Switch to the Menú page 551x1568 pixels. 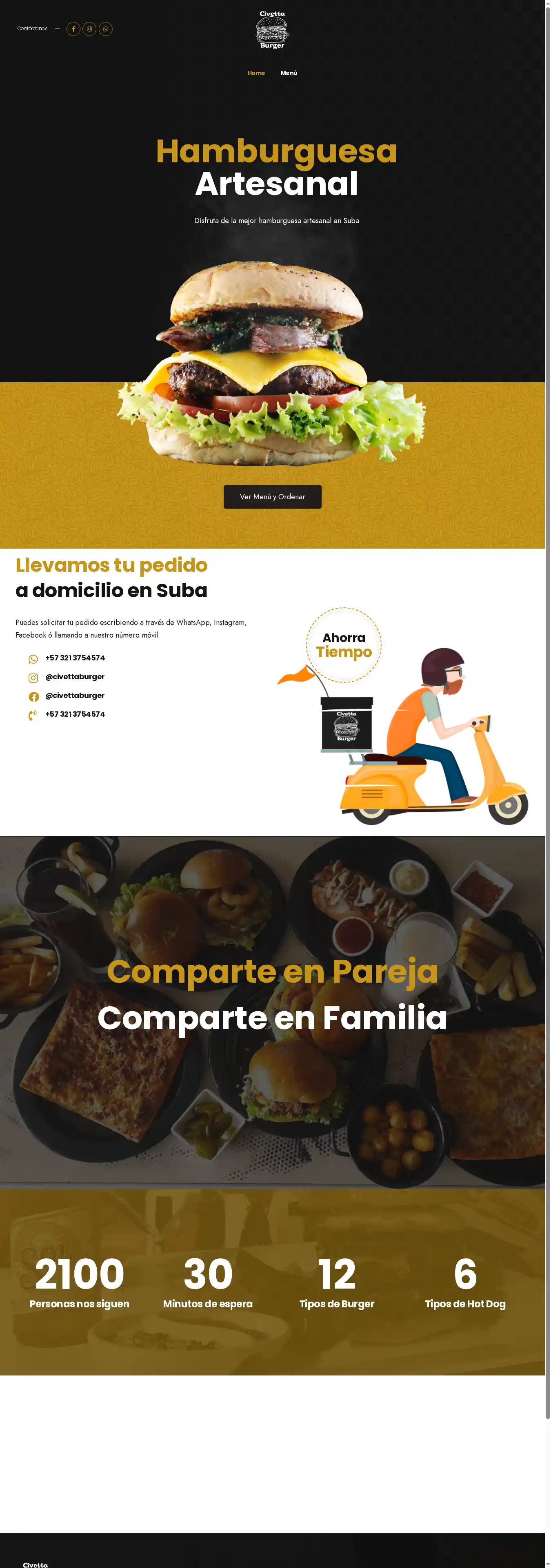tap(289, 73)
